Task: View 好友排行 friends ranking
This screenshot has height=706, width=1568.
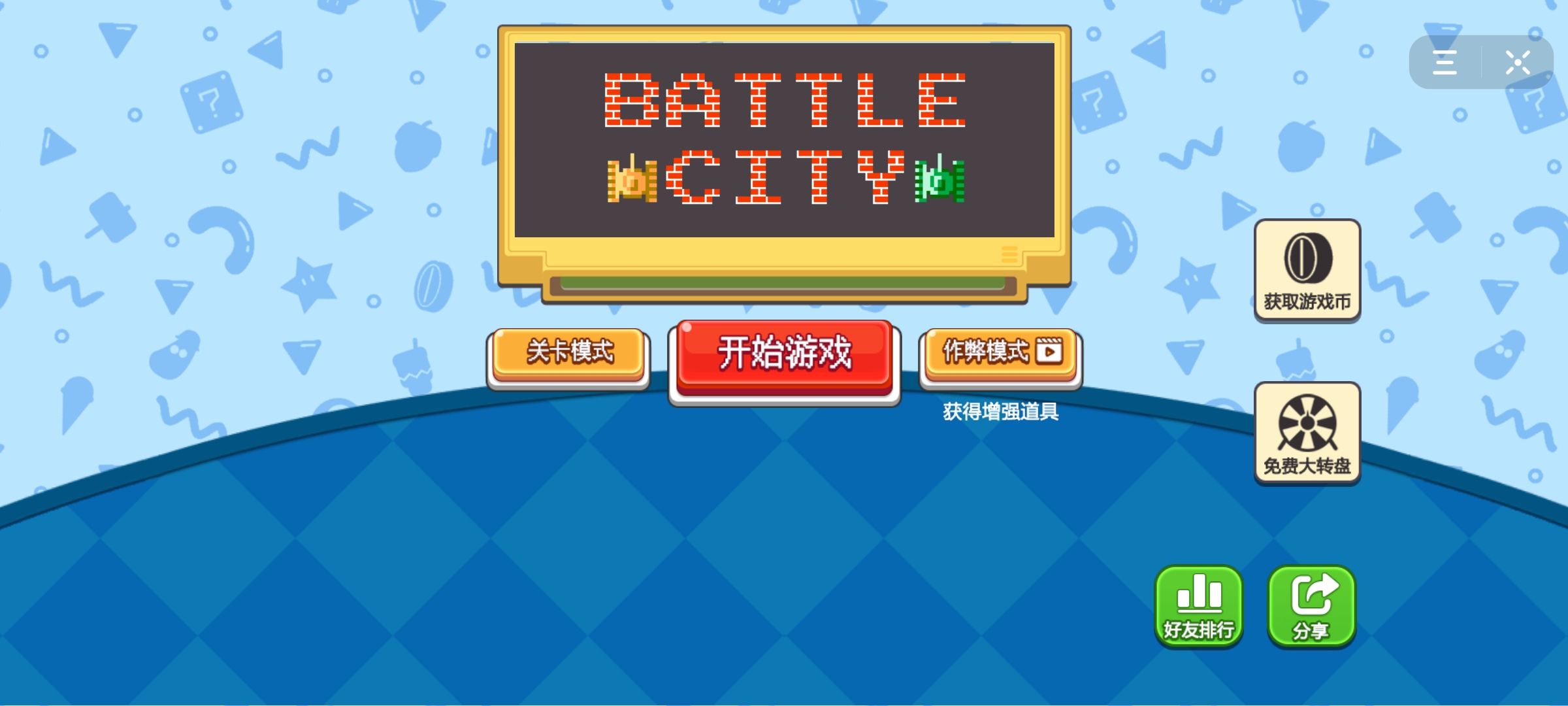Action: 1198,605
